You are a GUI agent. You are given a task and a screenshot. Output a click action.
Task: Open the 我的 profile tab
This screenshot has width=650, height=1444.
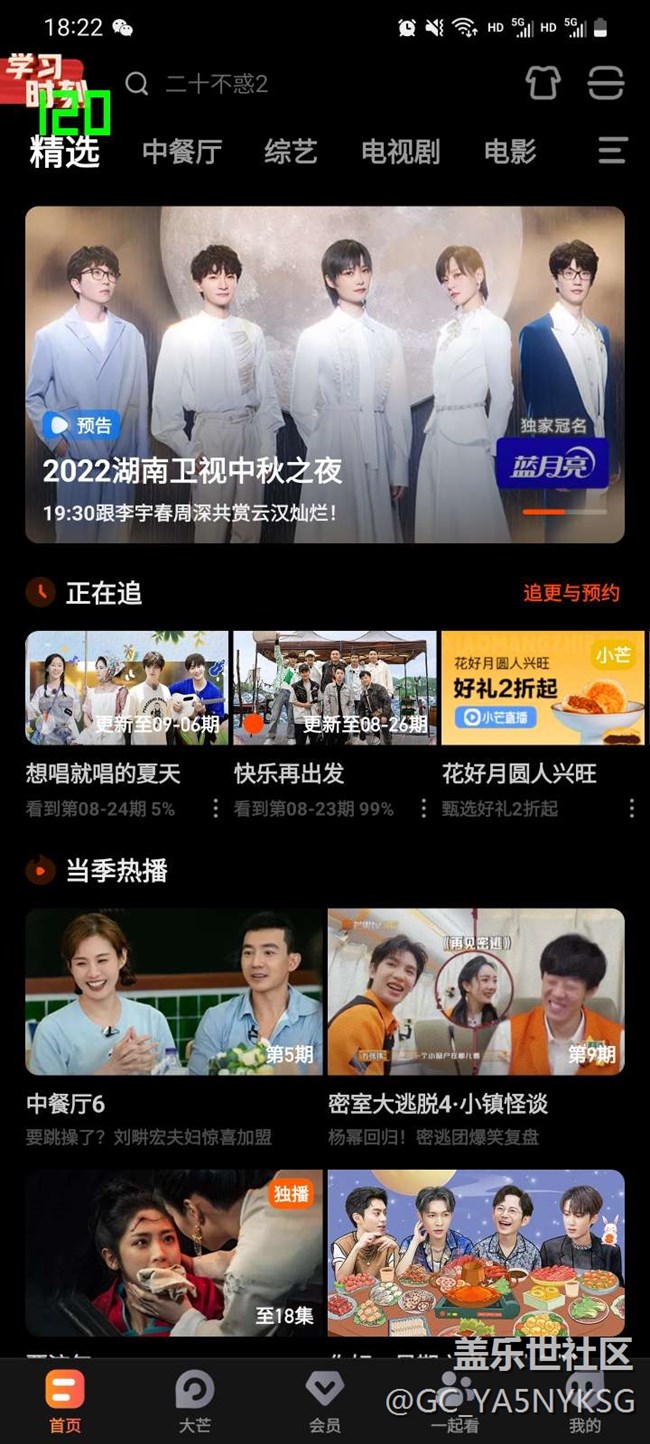click(x=585, y=1401)
